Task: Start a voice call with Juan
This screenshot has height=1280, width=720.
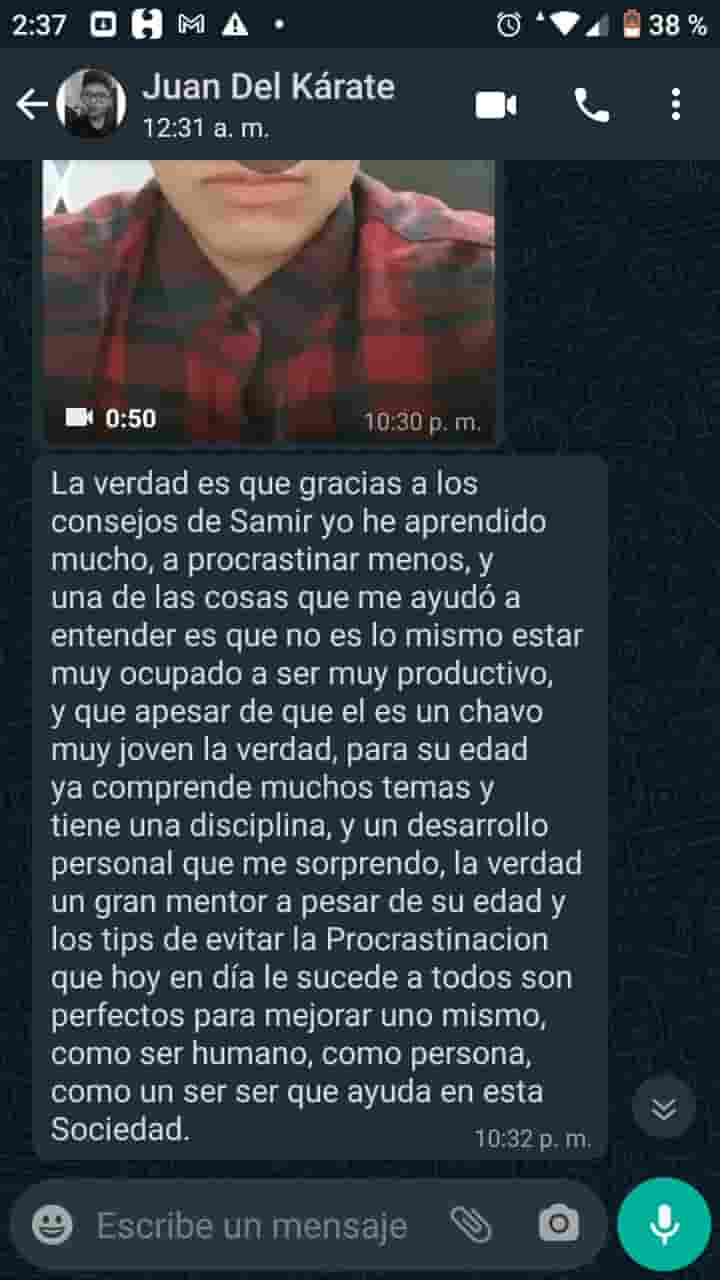Action: tap(591, 104)
